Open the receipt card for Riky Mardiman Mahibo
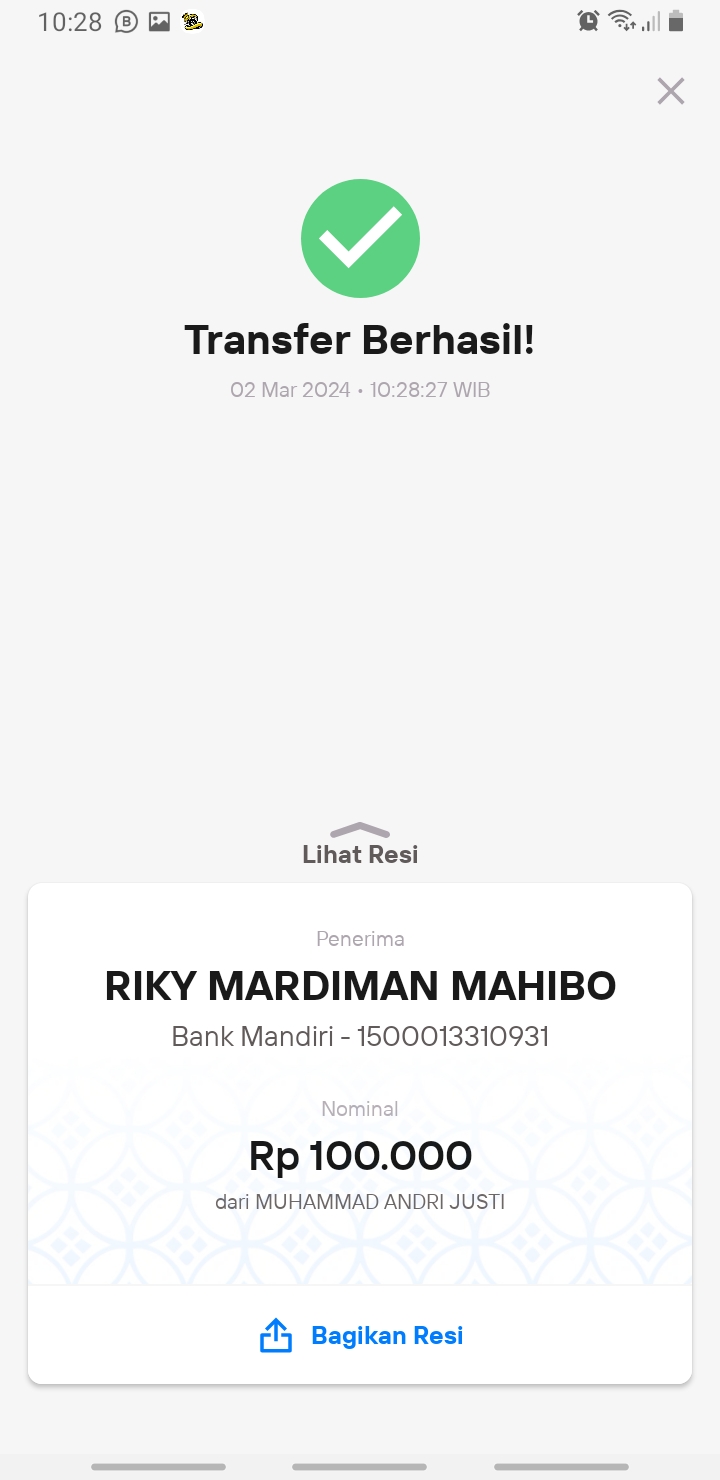Screen dimensions: 720x1480 coord(360,1084)
